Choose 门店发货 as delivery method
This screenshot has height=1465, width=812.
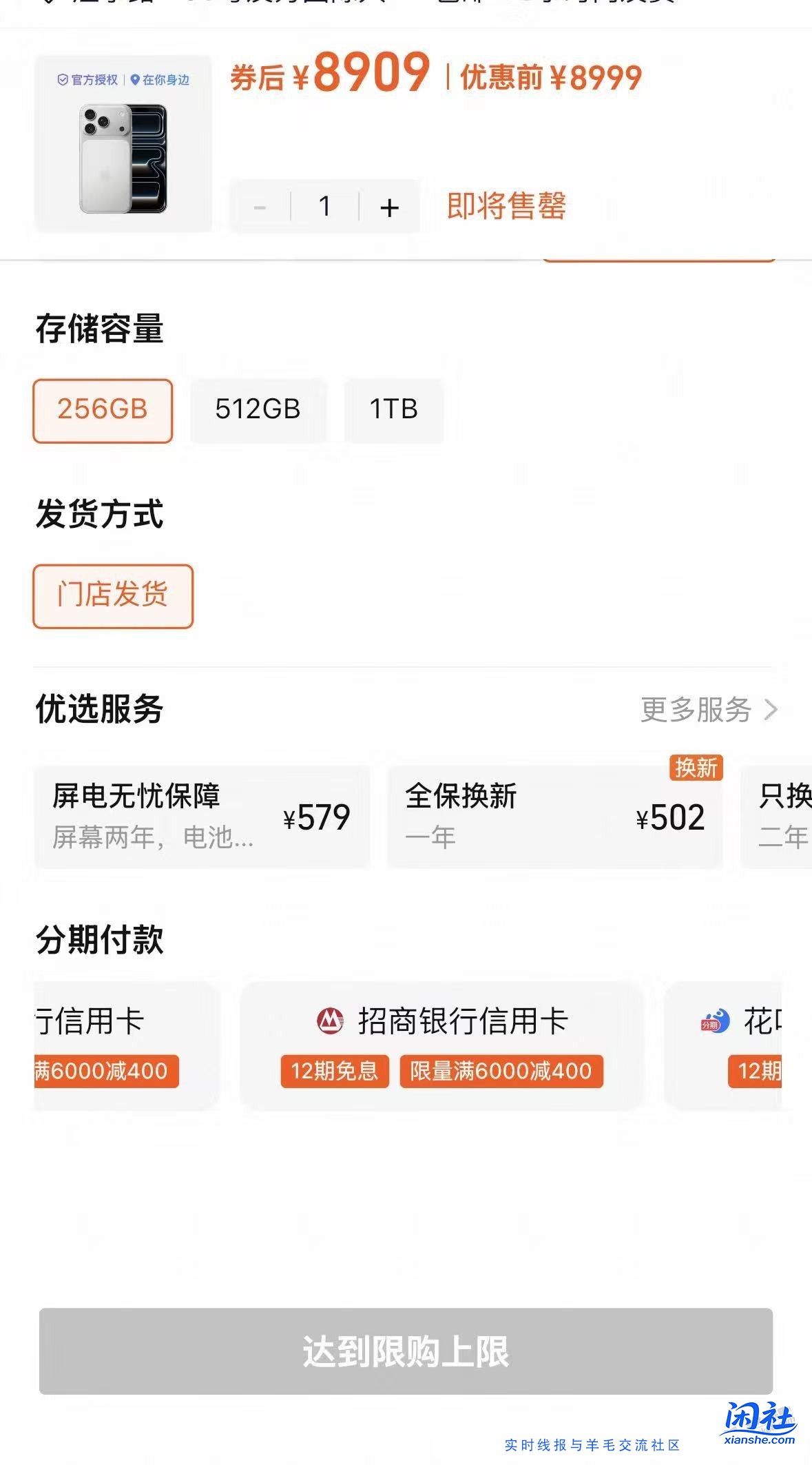[112, 597]
